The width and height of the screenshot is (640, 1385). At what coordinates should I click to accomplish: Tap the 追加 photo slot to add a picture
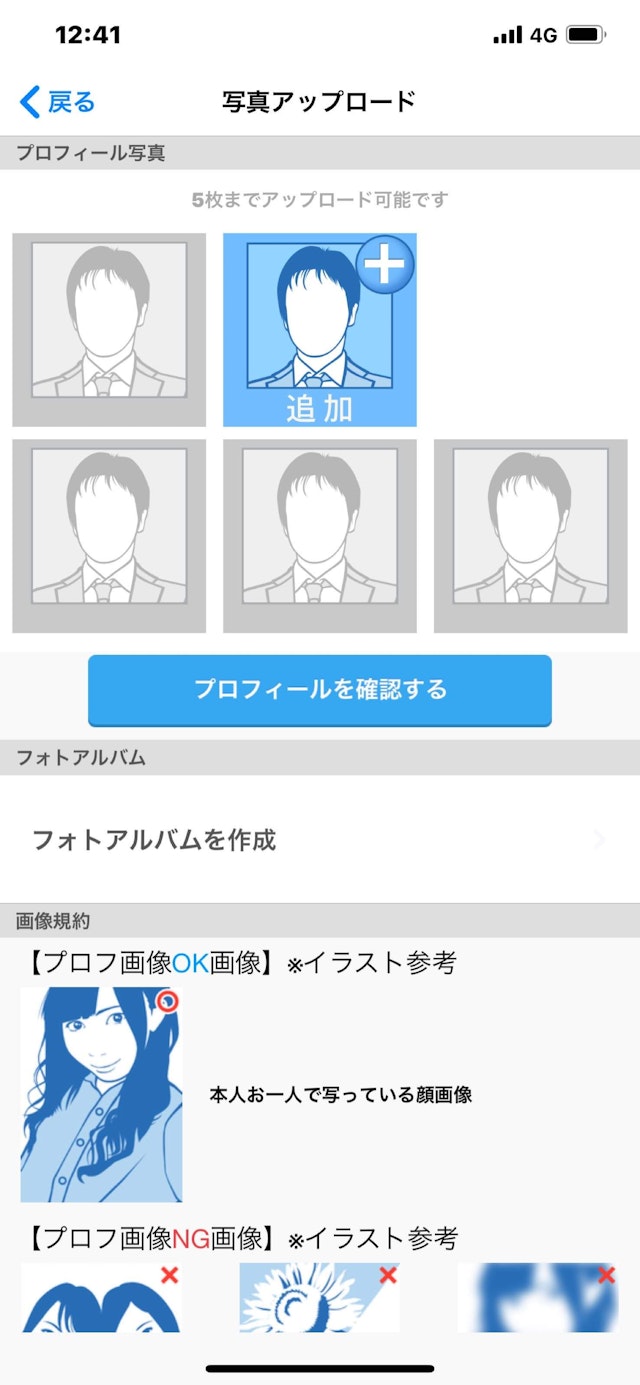(319, 330)
